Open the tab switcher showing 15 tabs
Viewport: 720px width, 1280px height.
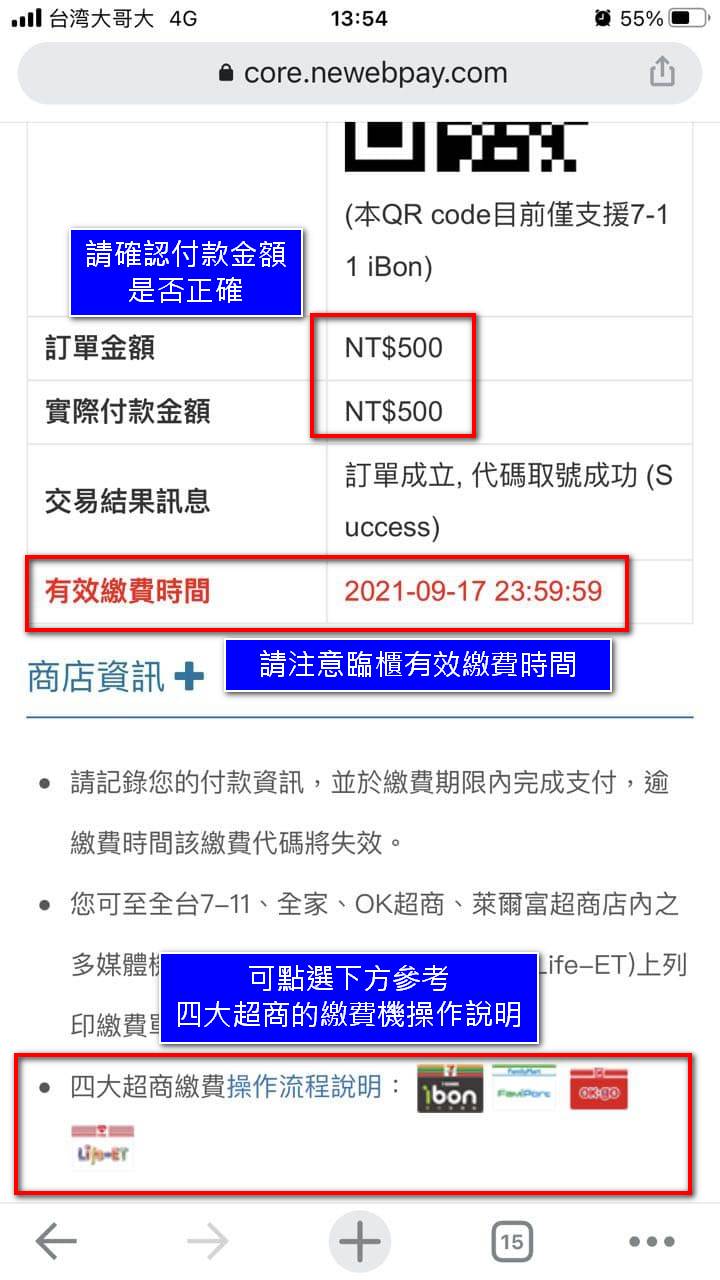pos(512,1240)
